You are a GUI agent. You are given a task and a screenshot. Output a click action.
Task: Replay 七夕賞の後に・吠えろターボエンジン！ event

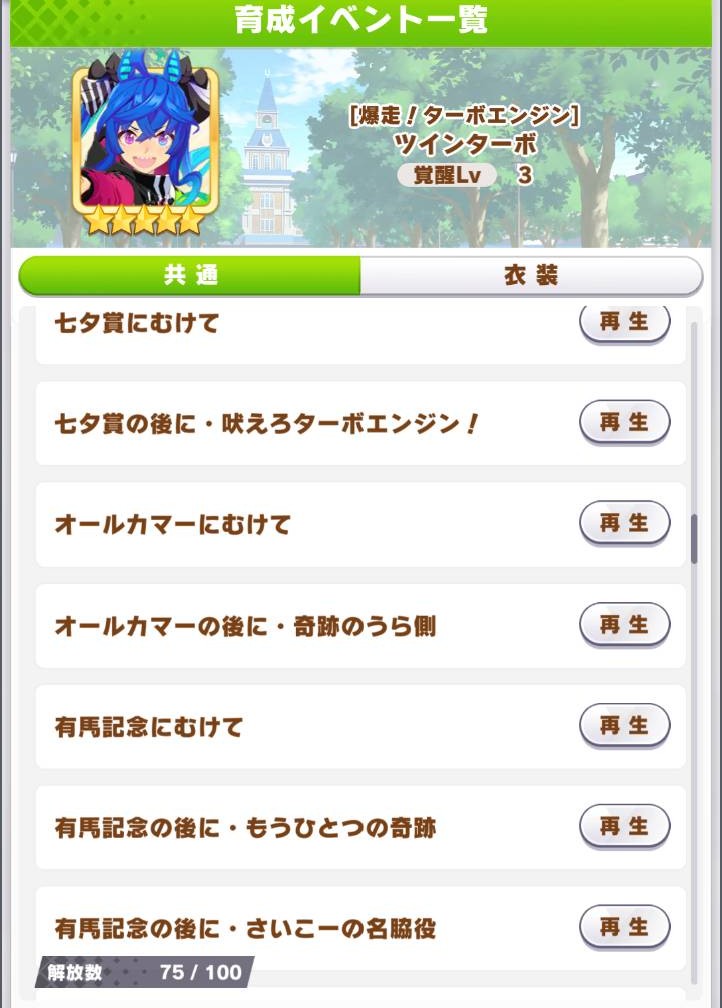coord(624,423)
